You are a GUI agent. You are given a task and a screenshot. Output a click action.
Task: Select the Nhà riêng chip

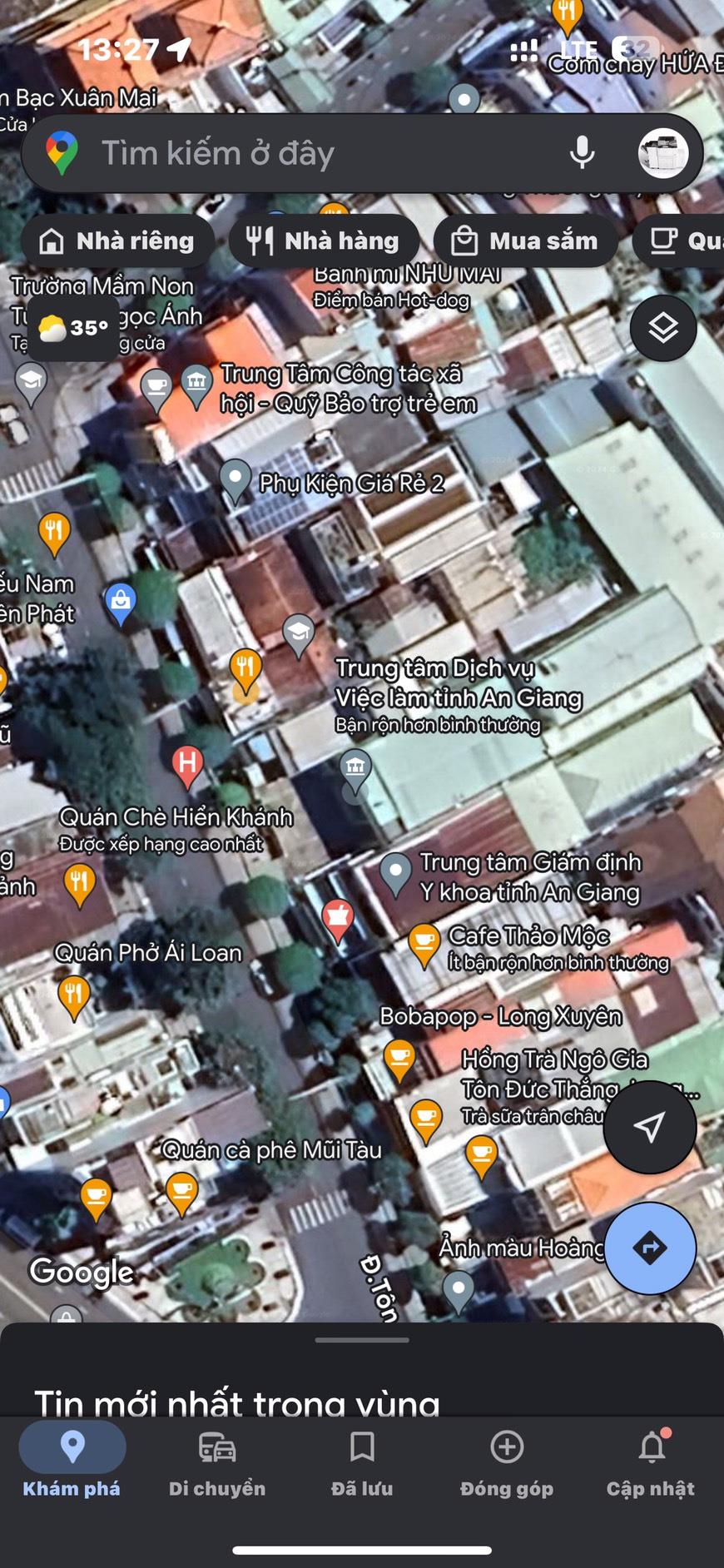(117, 241)
